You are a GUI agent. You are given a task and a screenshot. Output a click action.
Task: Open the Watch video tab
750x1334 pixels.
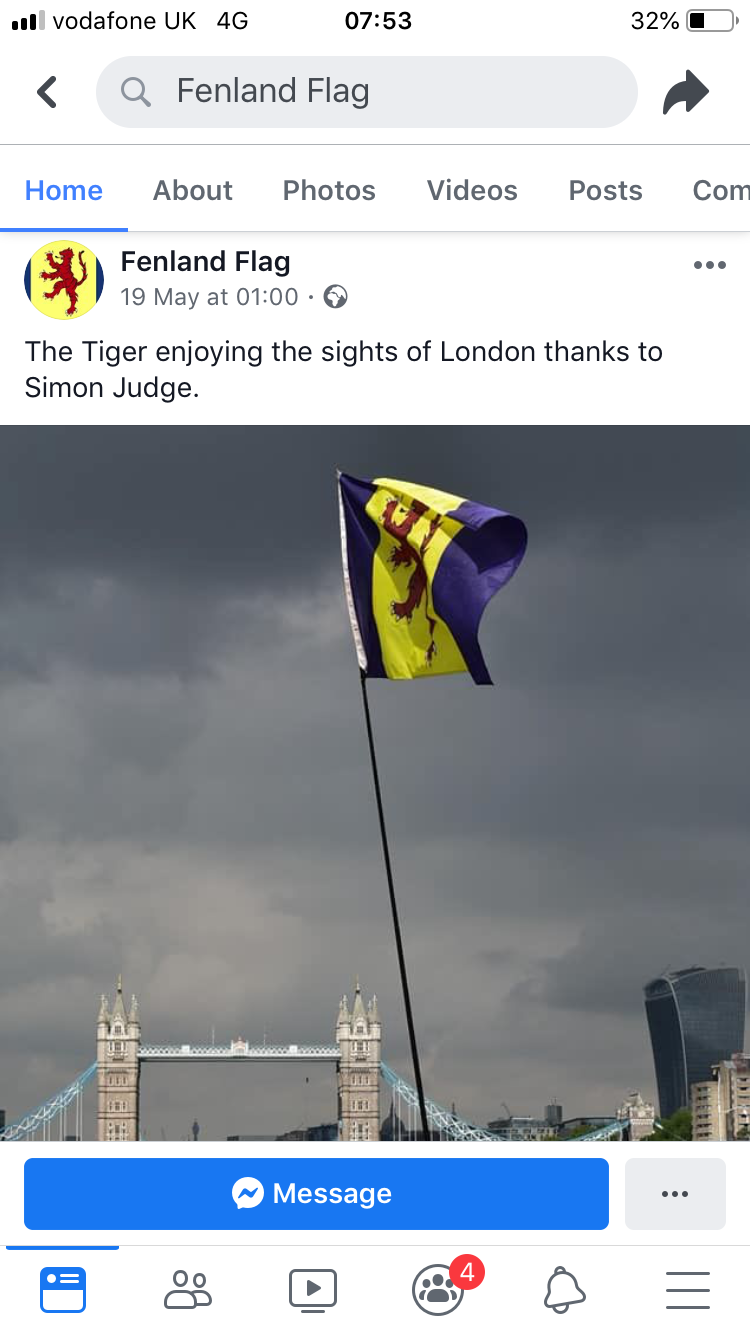pyautogui.click(x=313, y=1289)
